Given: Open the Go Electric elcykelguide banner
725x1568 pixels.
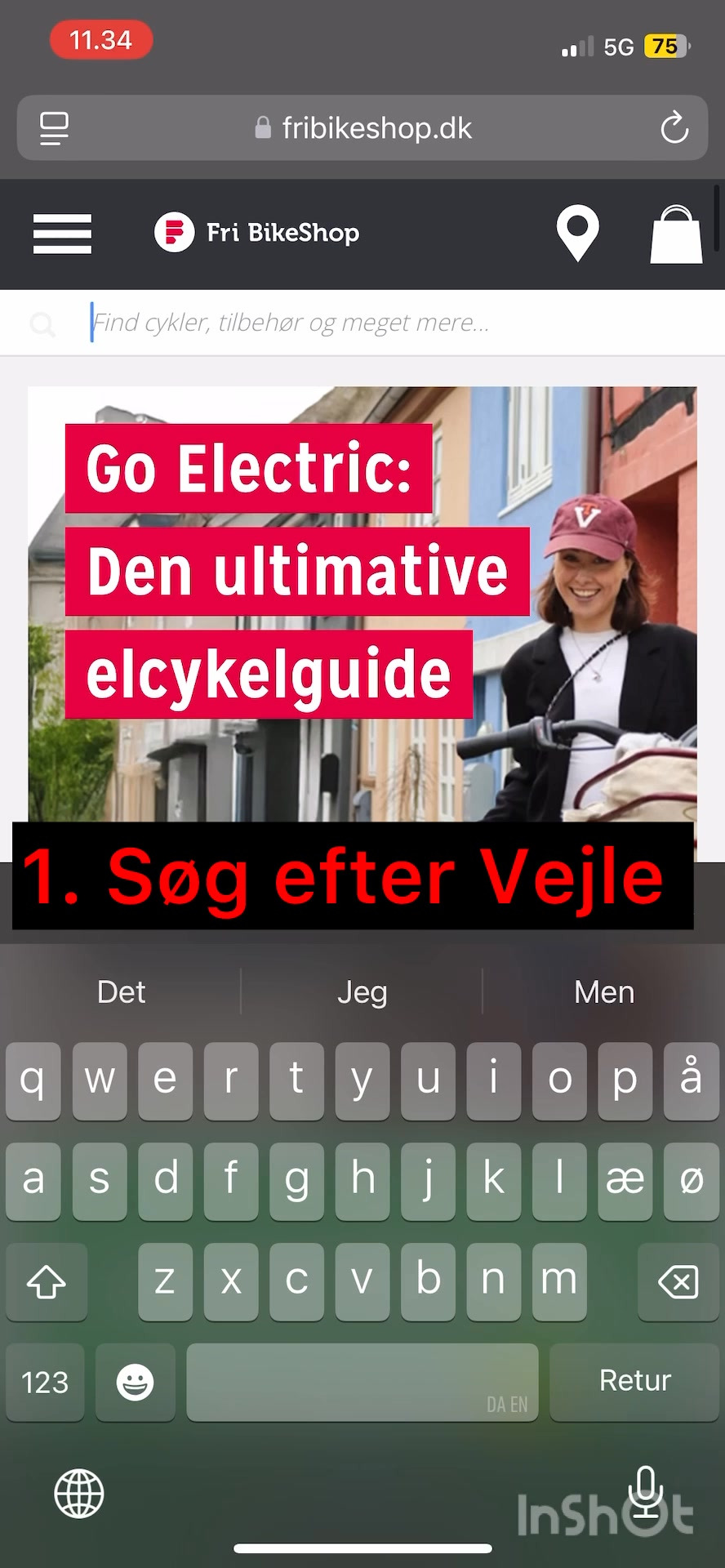Looking at the screenshot, I should pos(362,604).
